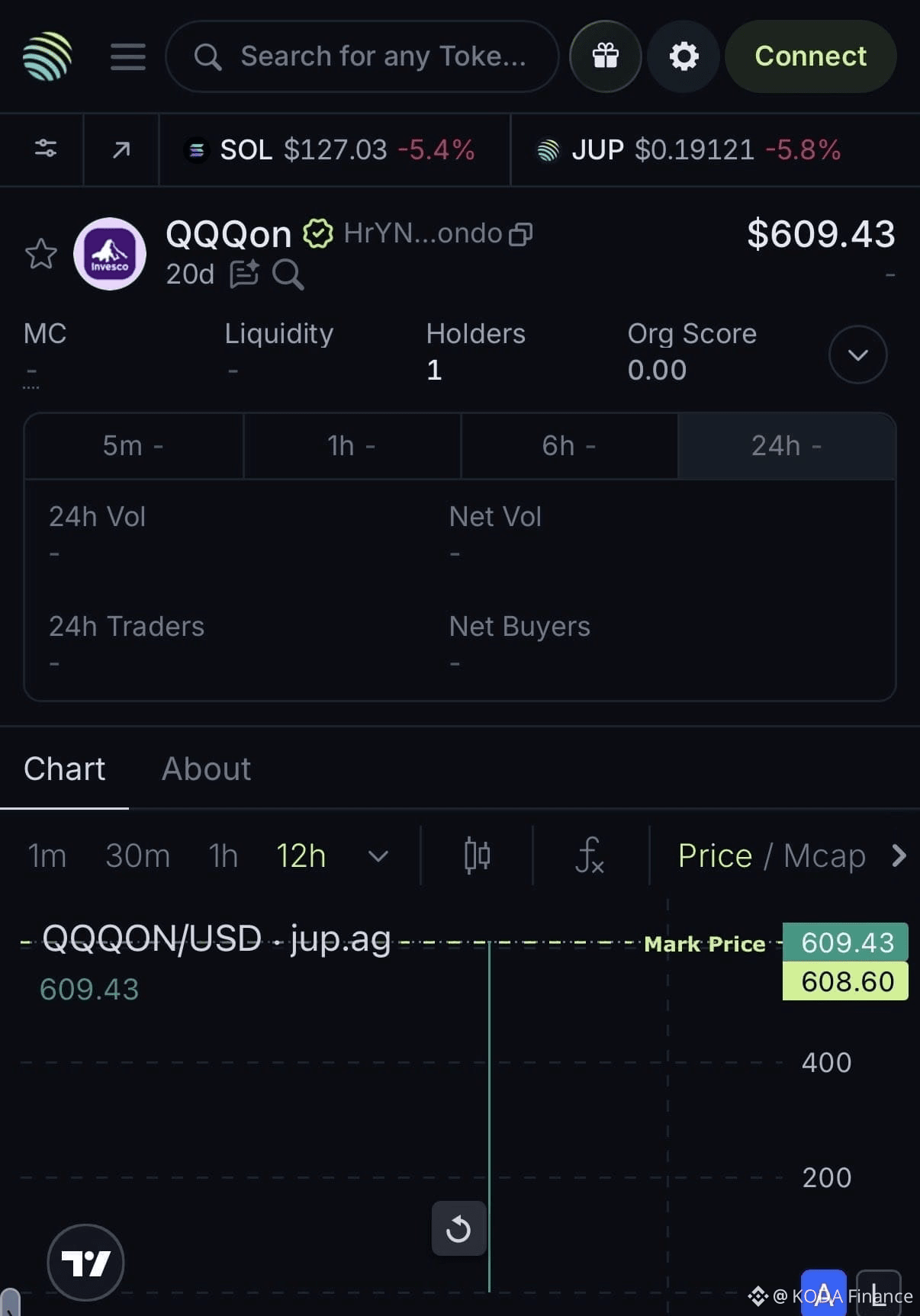Open token search via magnifier next to 20d
920x1316 pixels.
pyautogui.click(x=289, y=276)
